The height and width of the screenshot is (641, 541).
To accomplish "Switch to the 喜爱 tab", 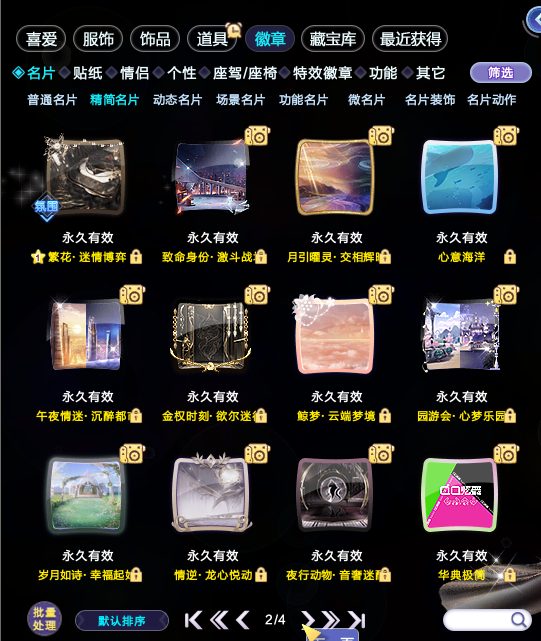I will (x=41, y=39).
